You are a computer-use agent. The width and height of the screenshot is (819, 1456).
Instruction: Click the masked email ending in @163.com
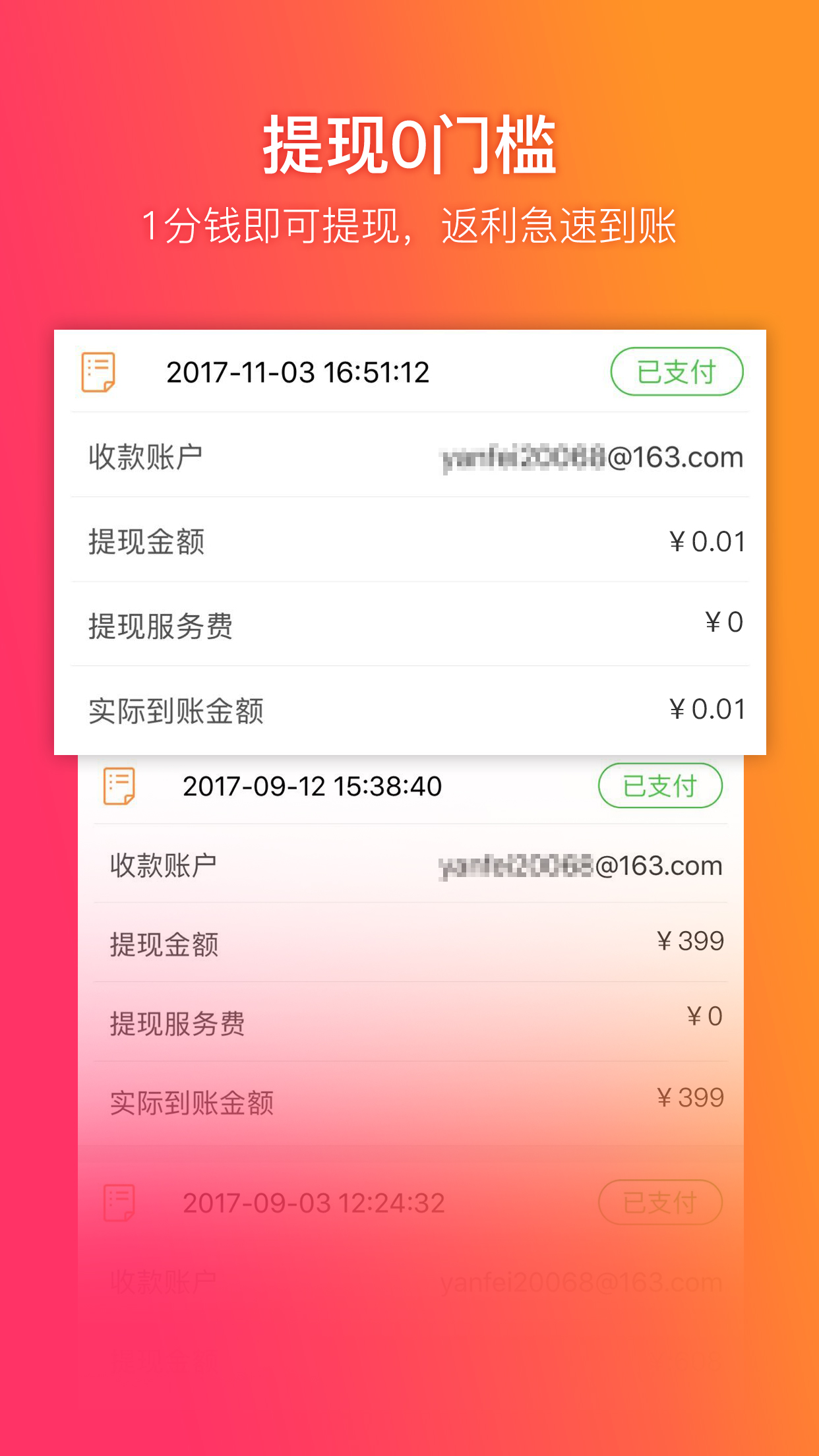[589, 456]
